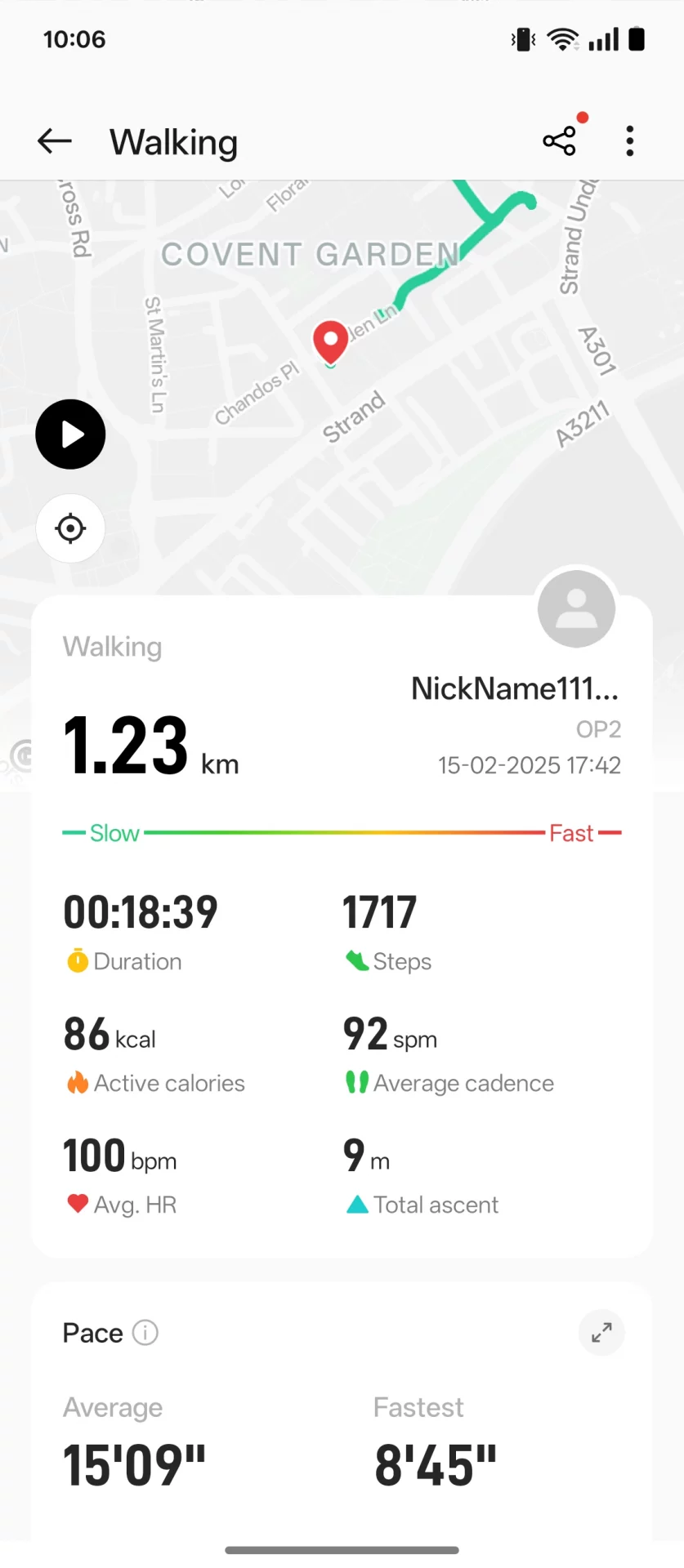Expand the Pace chart
Screen dimensions: 684x1568
click(601, 1333)
